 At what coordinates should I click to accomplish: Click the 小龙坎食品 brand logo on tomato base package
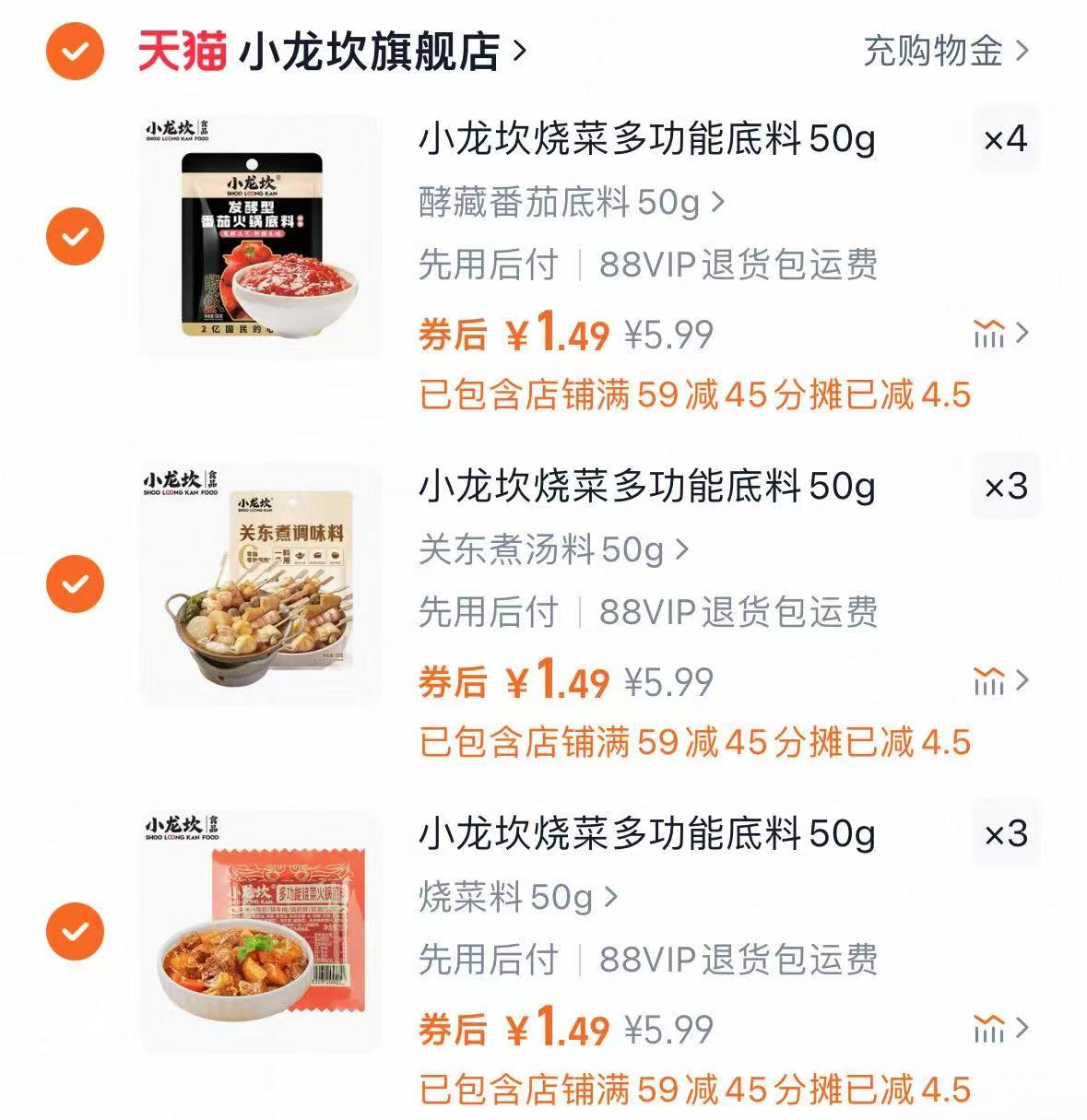[x=179, y=128]
